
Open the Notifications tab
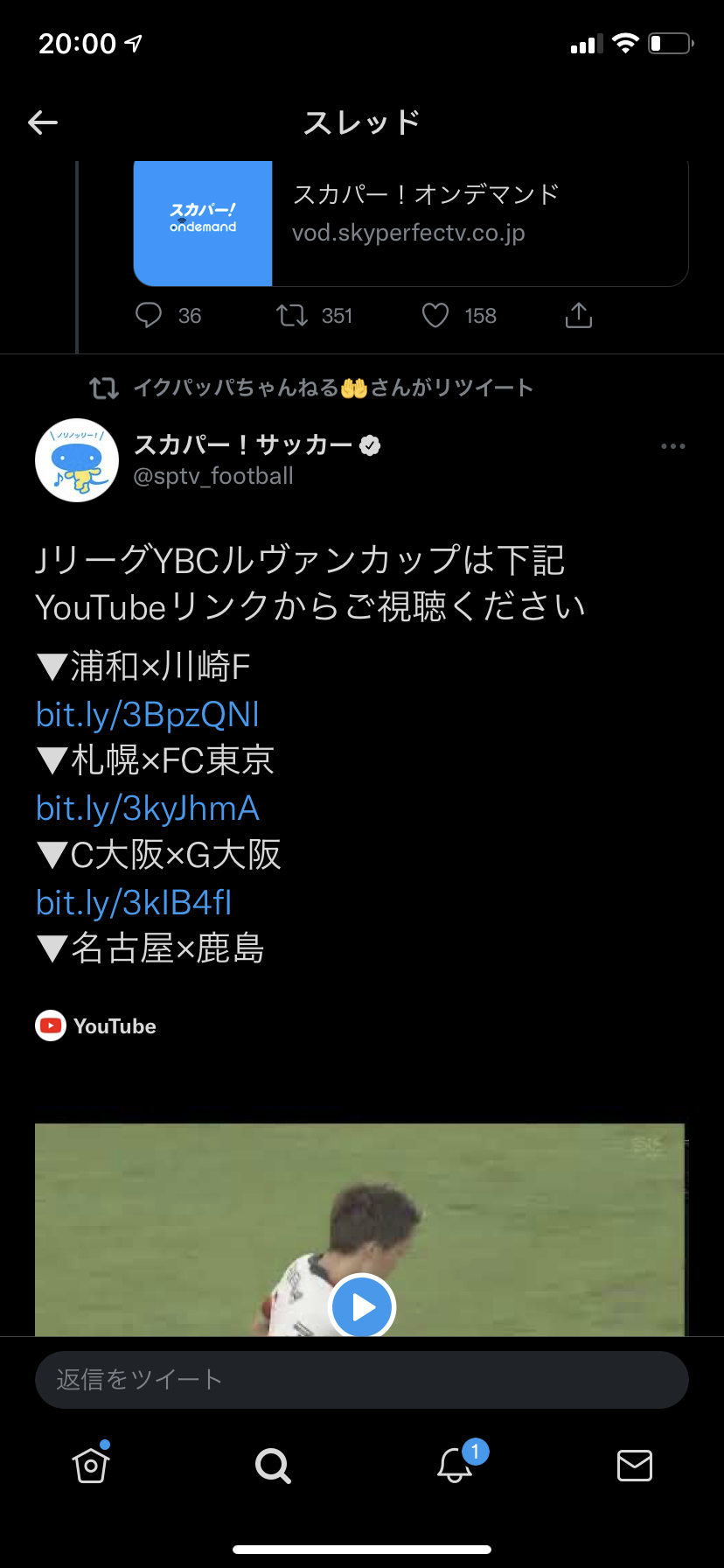point(455,1465)
